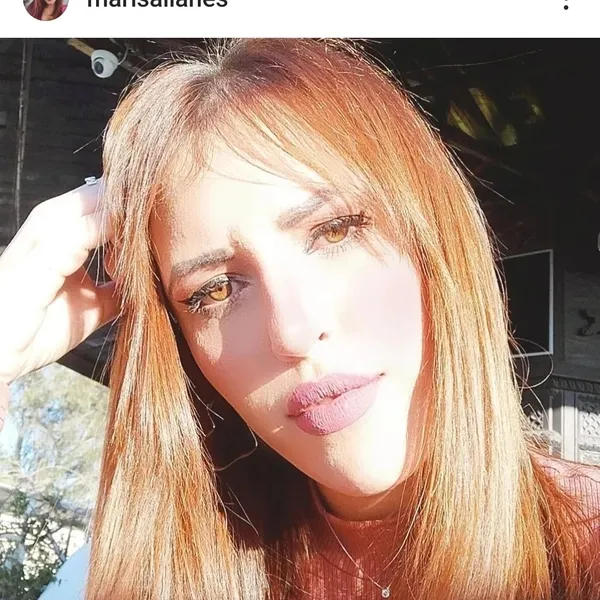Viewport: 600px width, 600px height.
Task: Open the poster's profile picture avatar
Action: [46, 8]
